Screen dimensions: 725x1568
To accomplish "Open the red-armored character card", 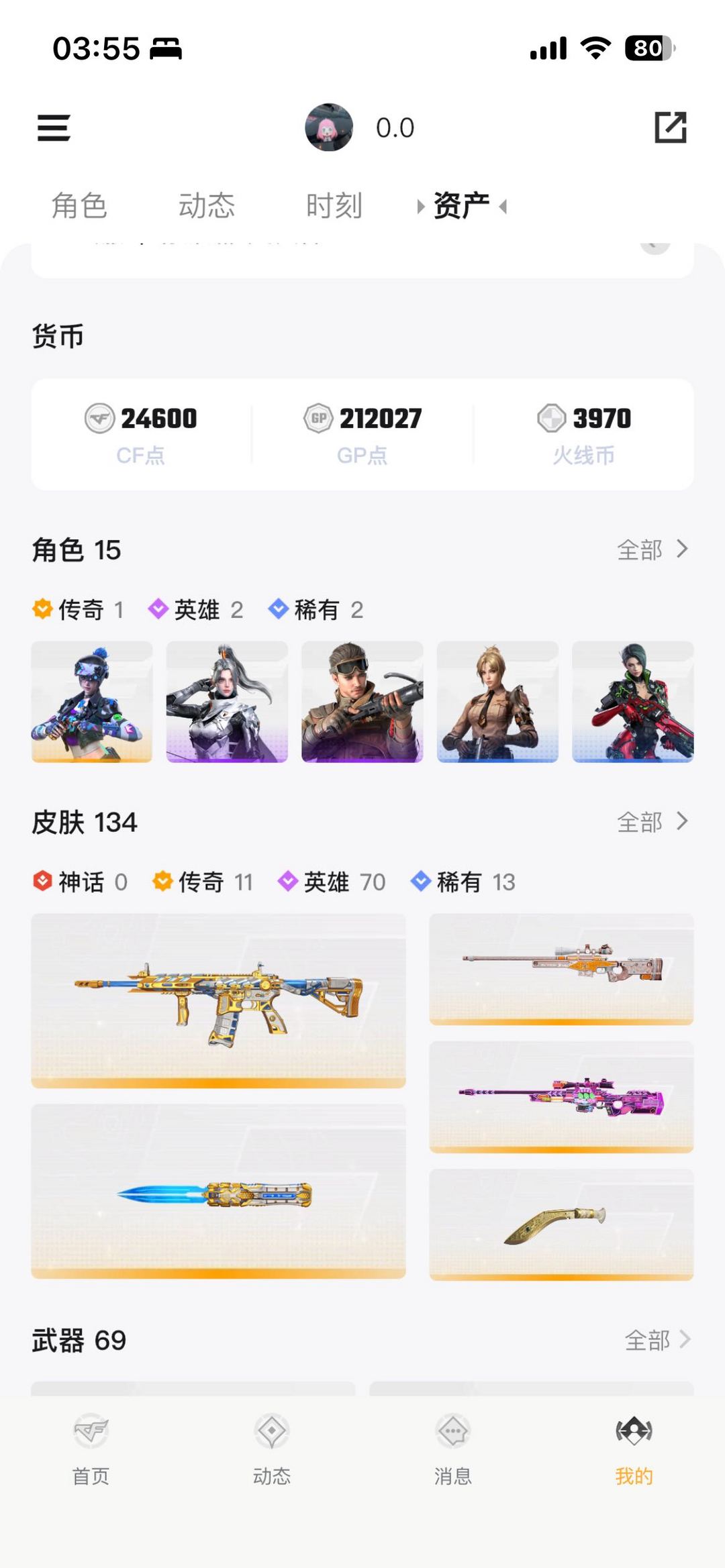I will click(632, 701).
